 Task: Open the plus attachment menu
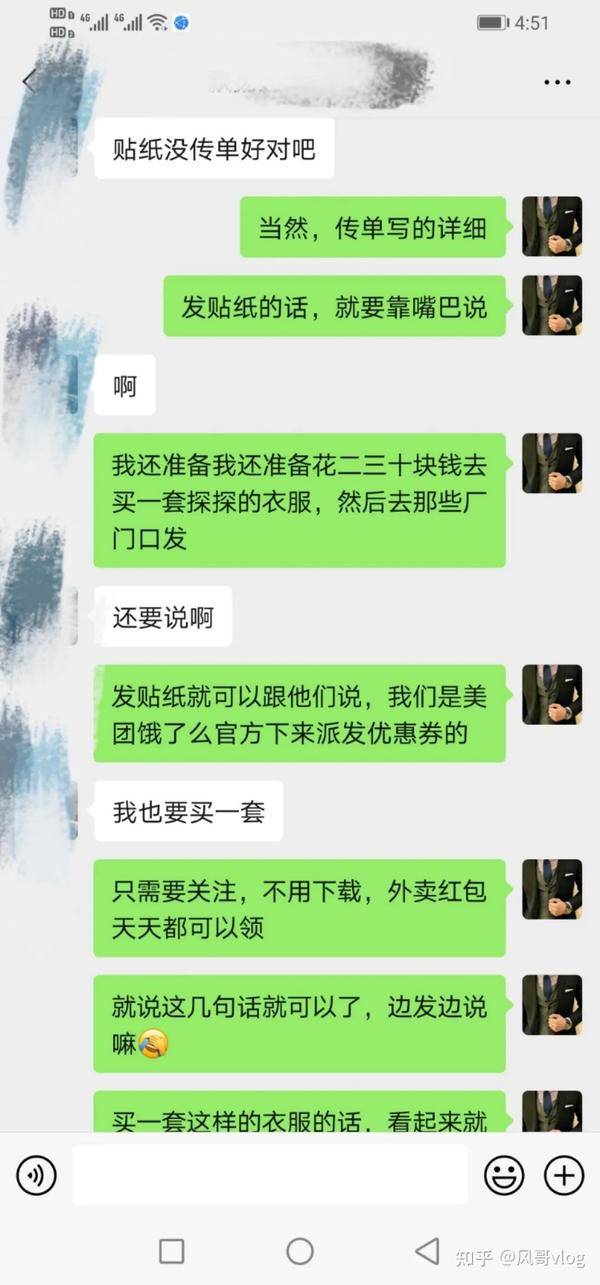point(563,1175)
